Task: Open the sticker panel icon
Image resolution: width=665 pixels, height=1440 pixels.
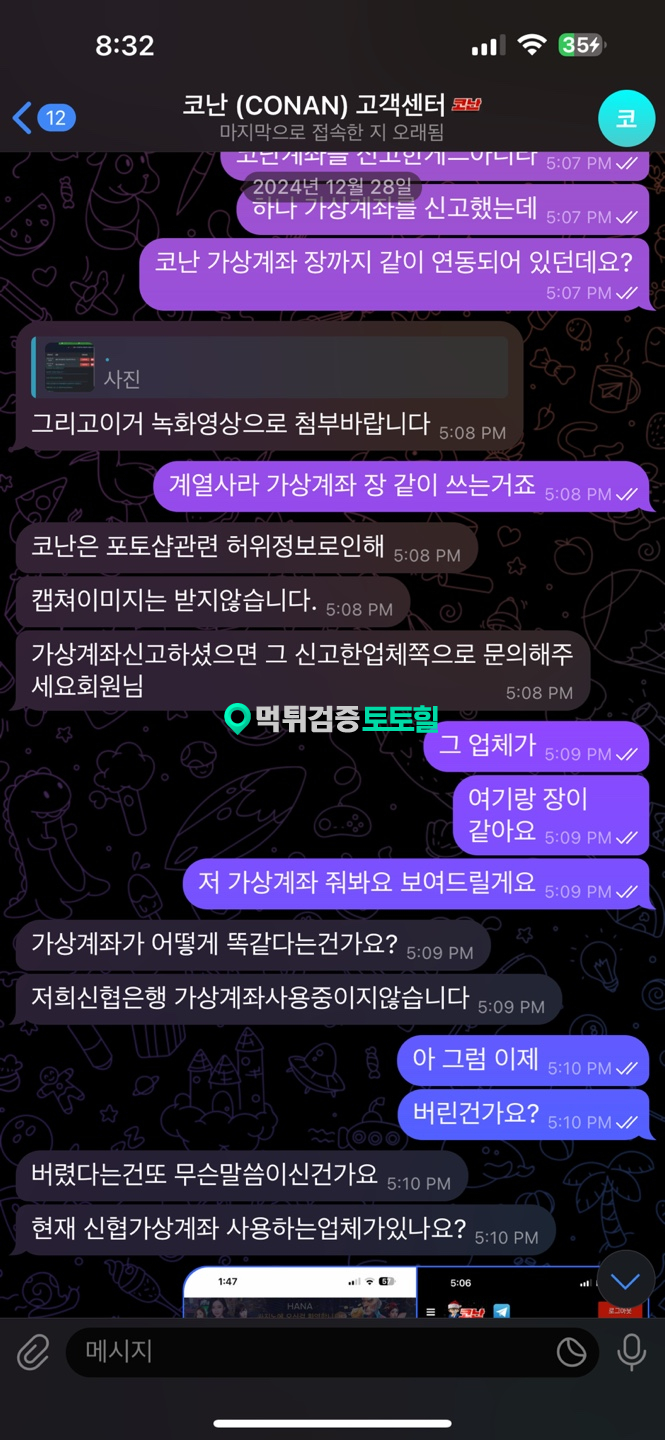Action: (571, 1352)
